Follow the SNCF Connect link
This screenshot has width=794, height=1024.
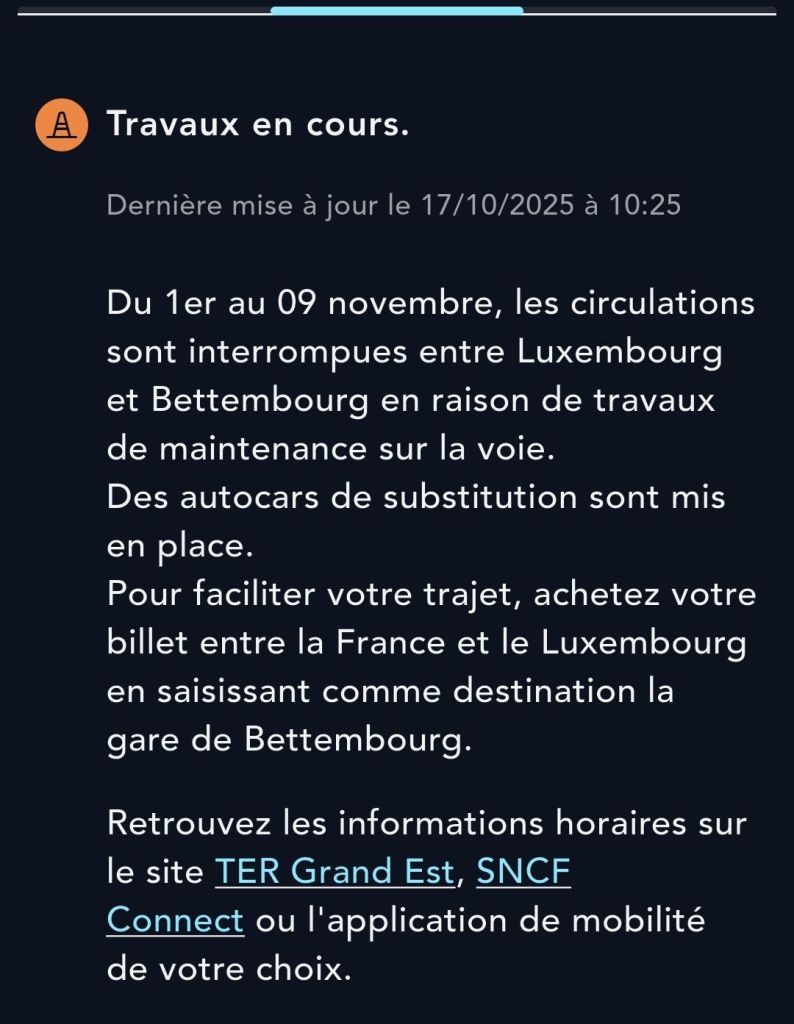click(522, 872)
